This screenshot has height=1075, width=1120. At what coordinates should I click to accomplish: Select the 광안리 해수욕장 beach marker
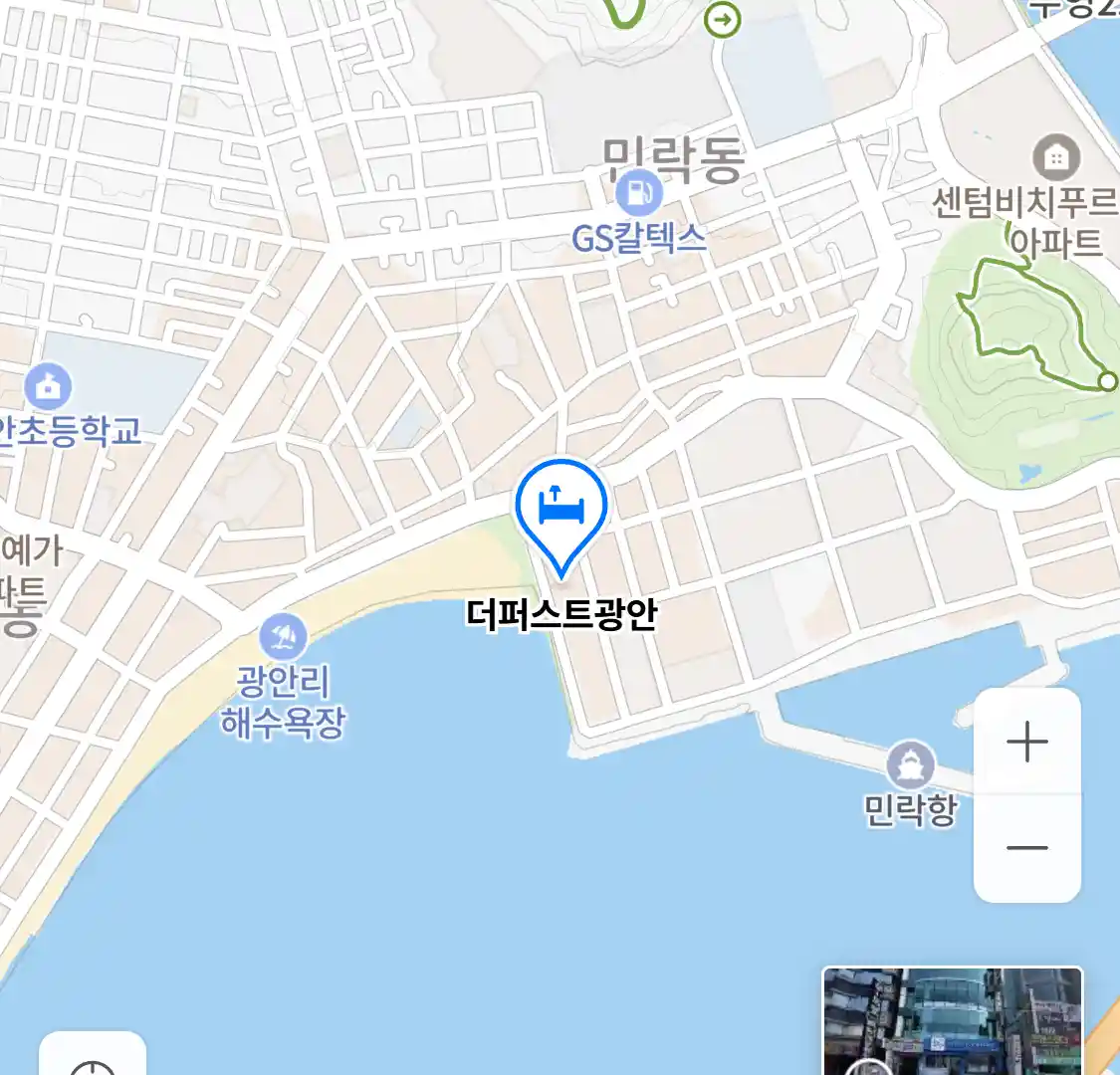(x=283, y=636)
